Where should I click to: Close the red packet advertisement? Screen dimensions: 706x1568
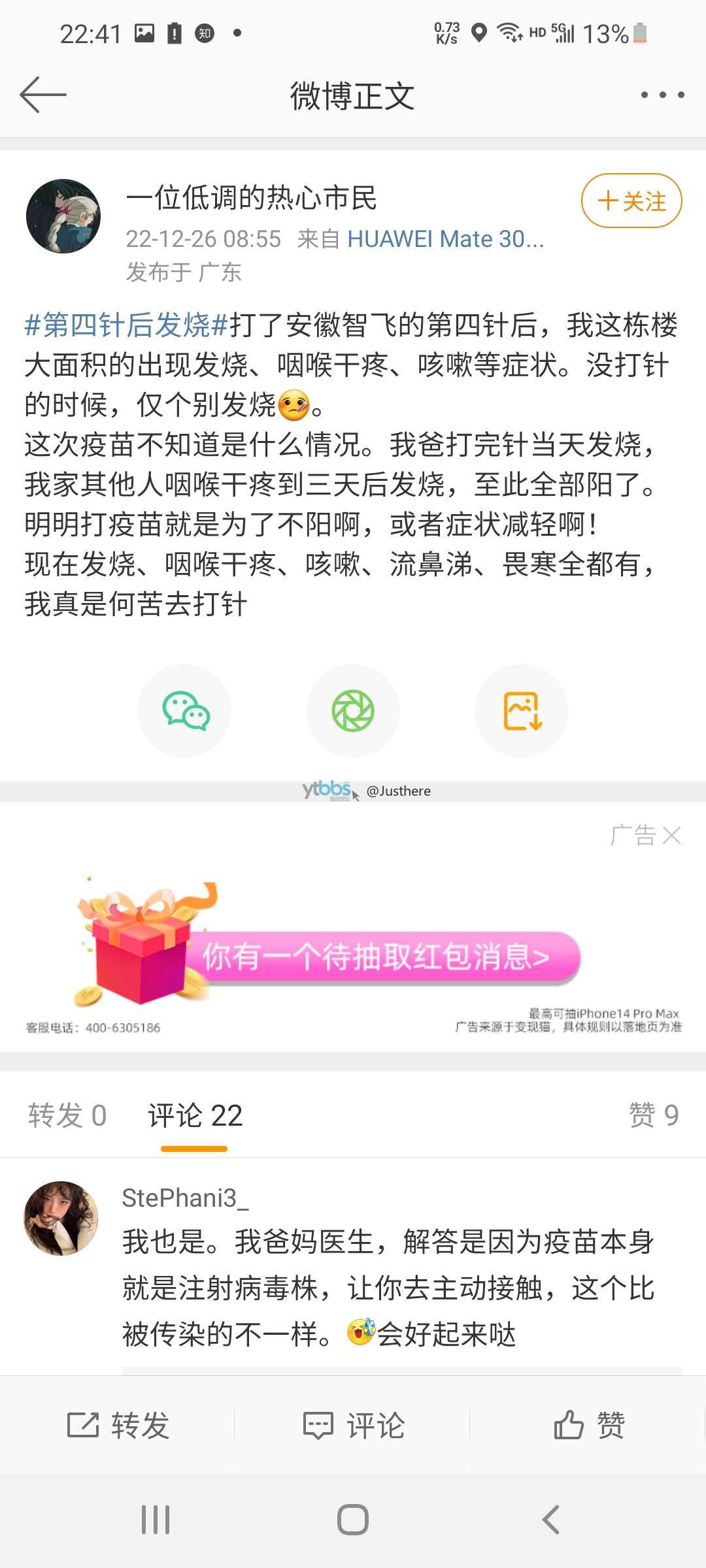click(x=671, y=836)
